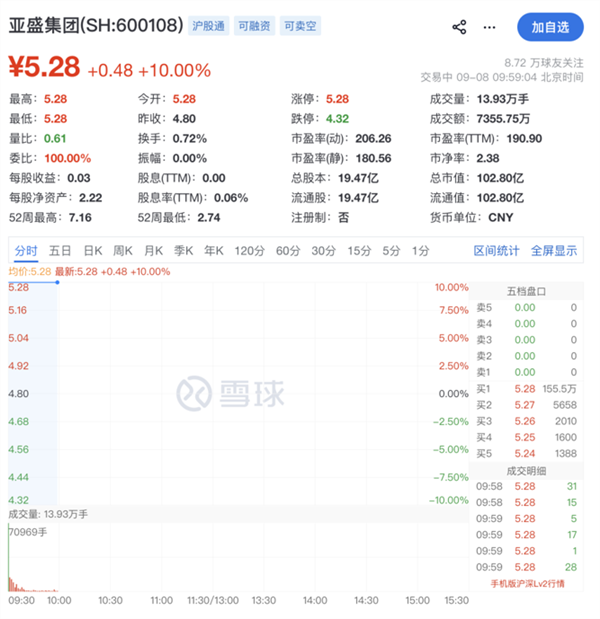The height and width of the screenshot is (619, 600).
Task: Open the 手机版沪深Lv2行情 link
Action: (527, 583)
